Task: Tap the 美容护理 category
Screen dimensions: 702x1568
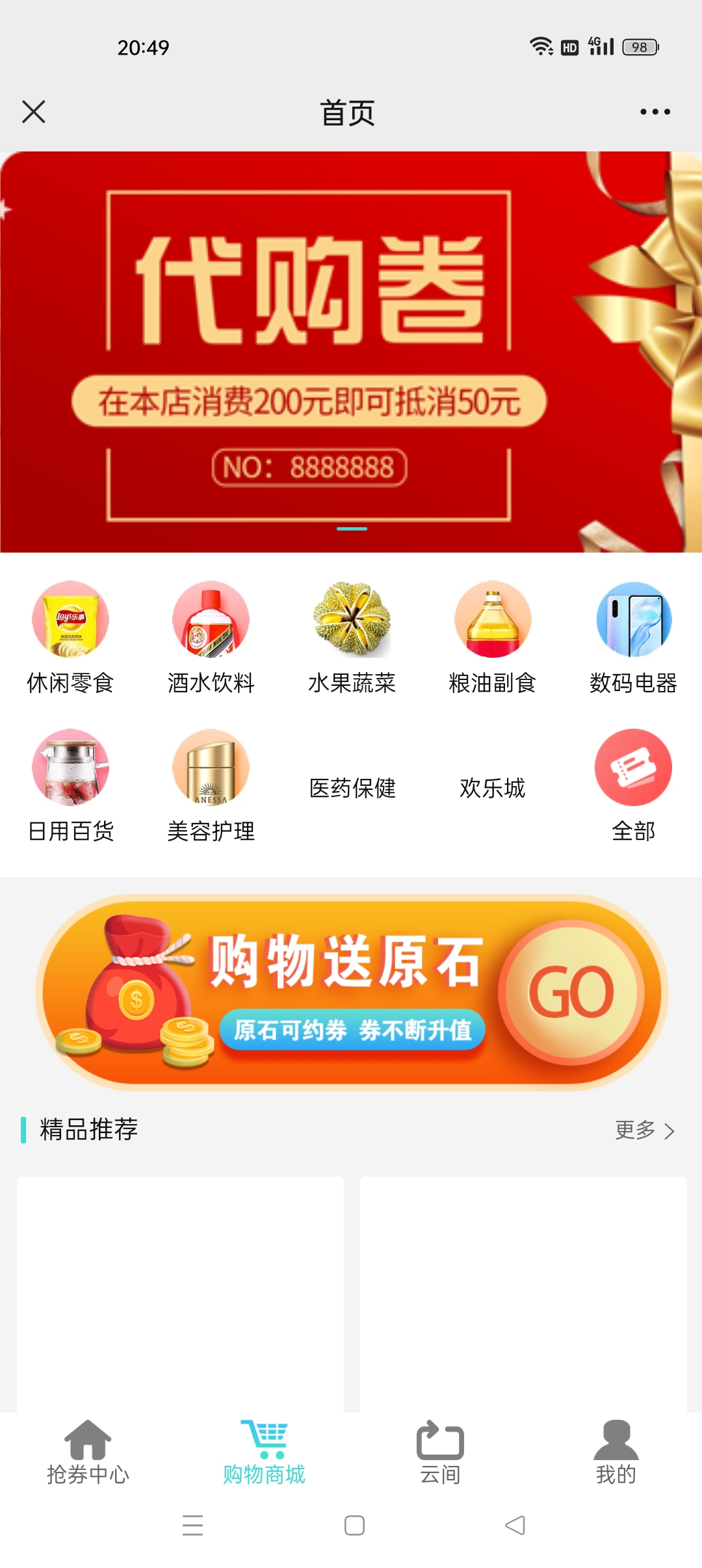Action: click(x=211, y=787)
